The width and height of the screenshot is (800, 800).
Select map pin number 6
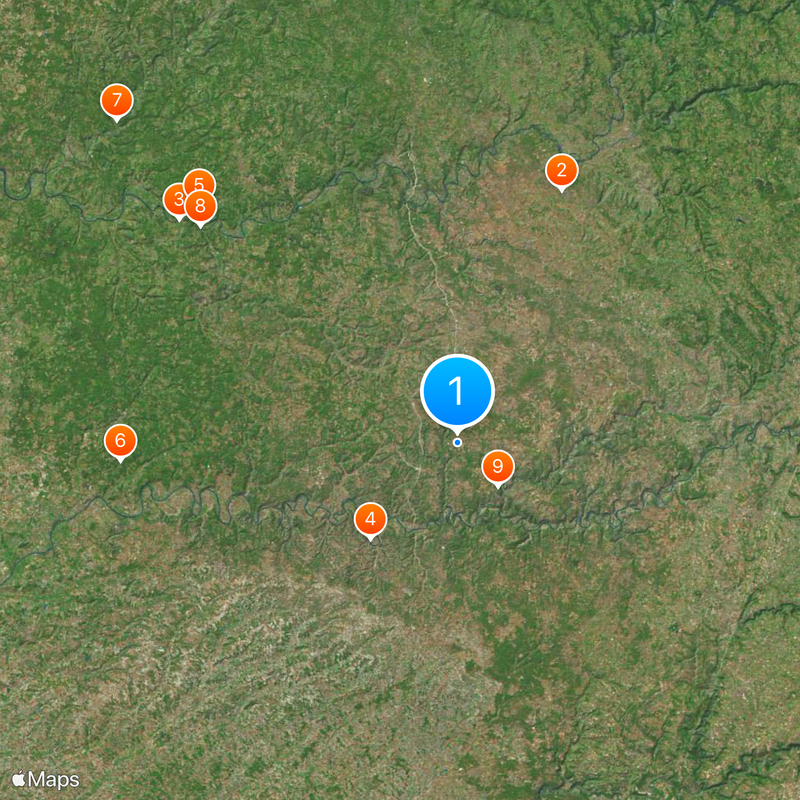[120, 440]
